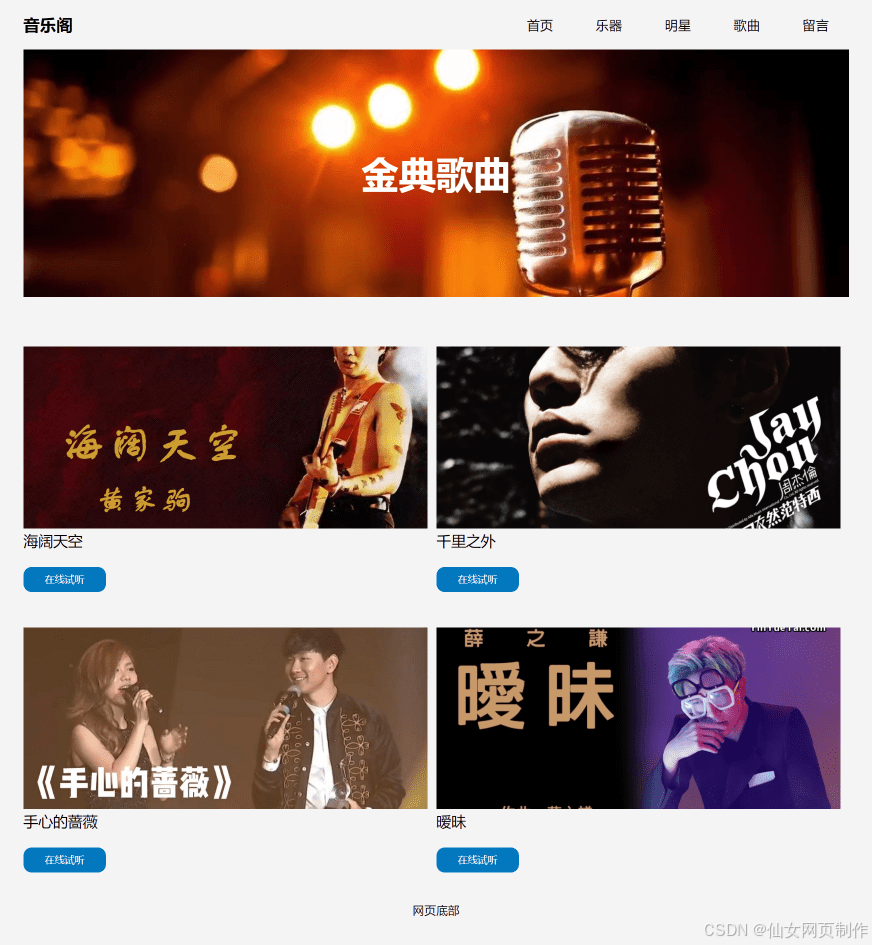The image size is (872, 945).
Task: Open the 明星 page from the navbar
Action: (x=678, y=26)
